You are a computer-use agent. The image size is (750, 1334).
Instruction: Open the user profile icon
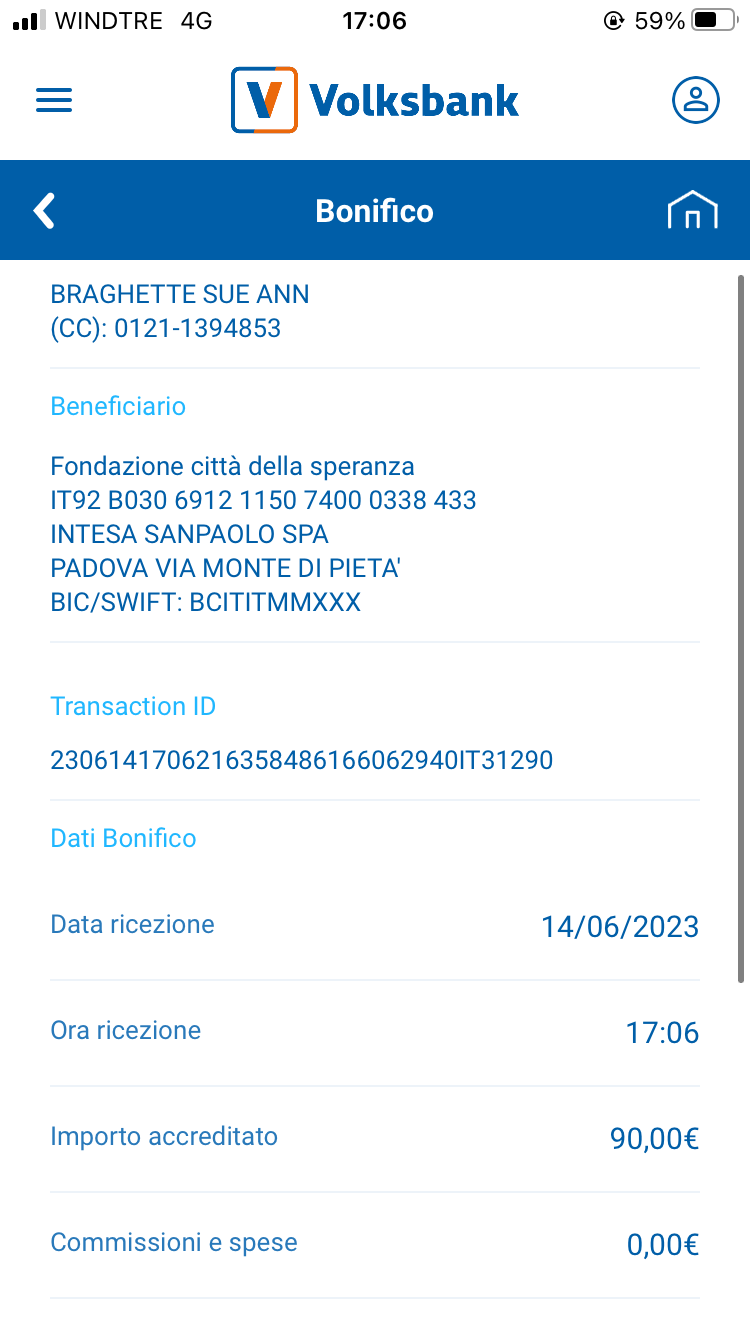(695, 100)
